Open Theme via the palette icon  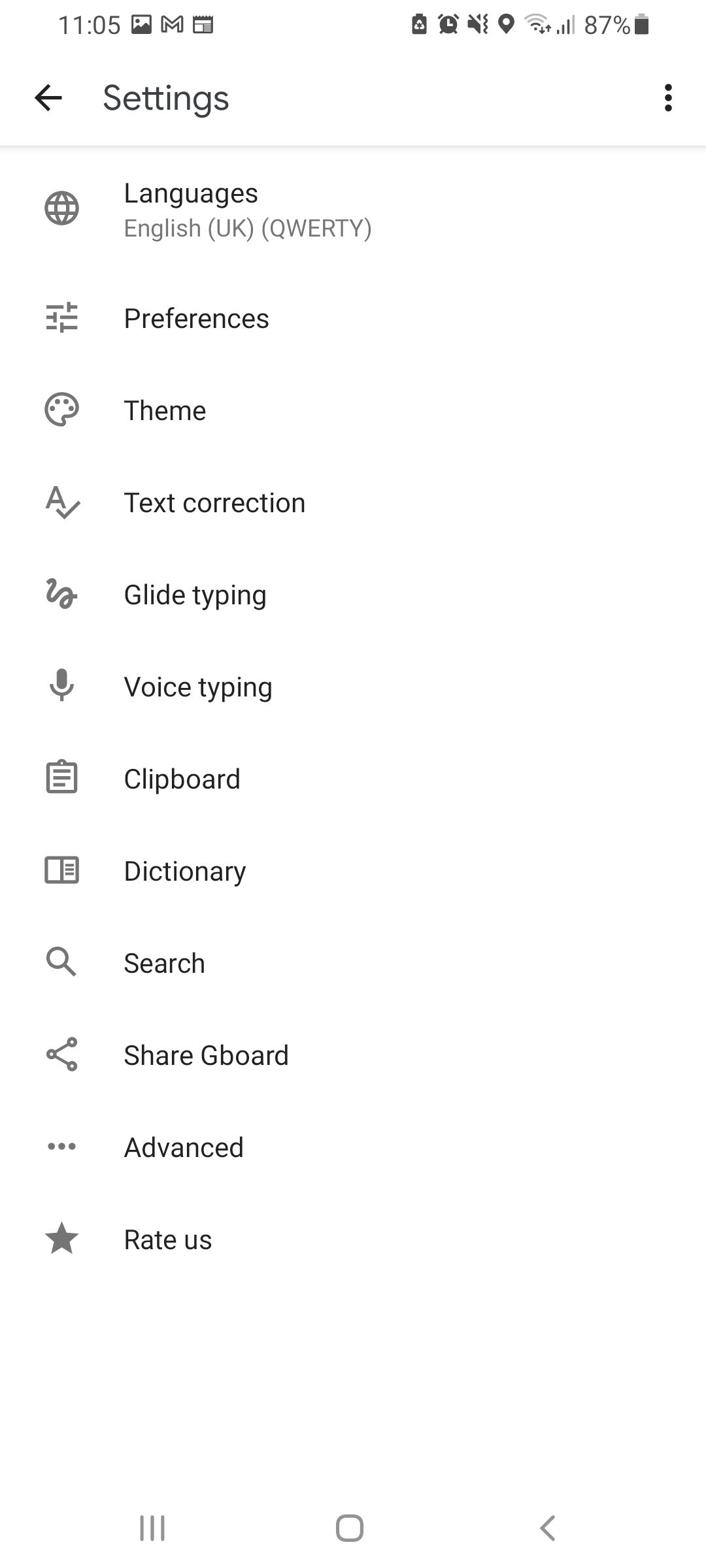click(x=62, y=410)
